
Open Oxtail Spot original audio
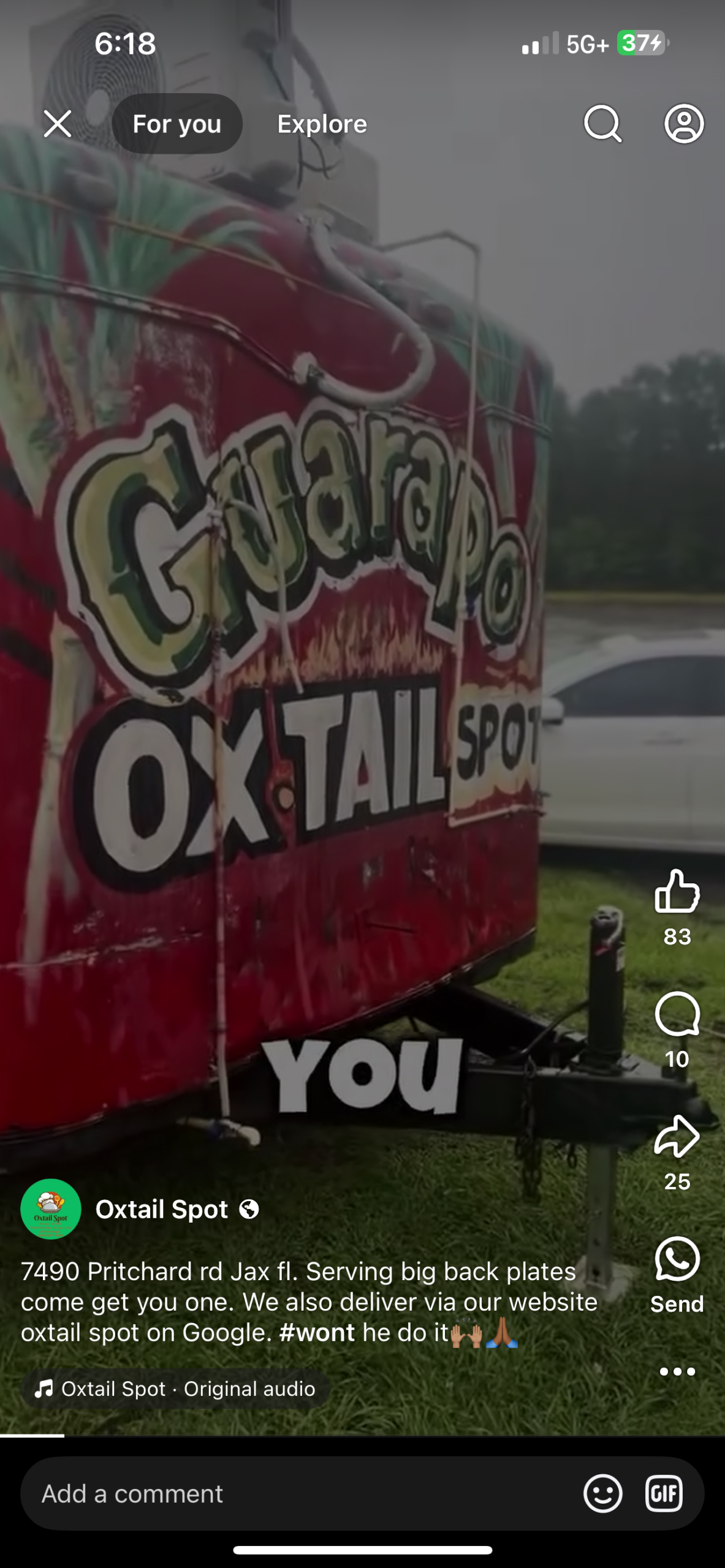(176, 1389)
